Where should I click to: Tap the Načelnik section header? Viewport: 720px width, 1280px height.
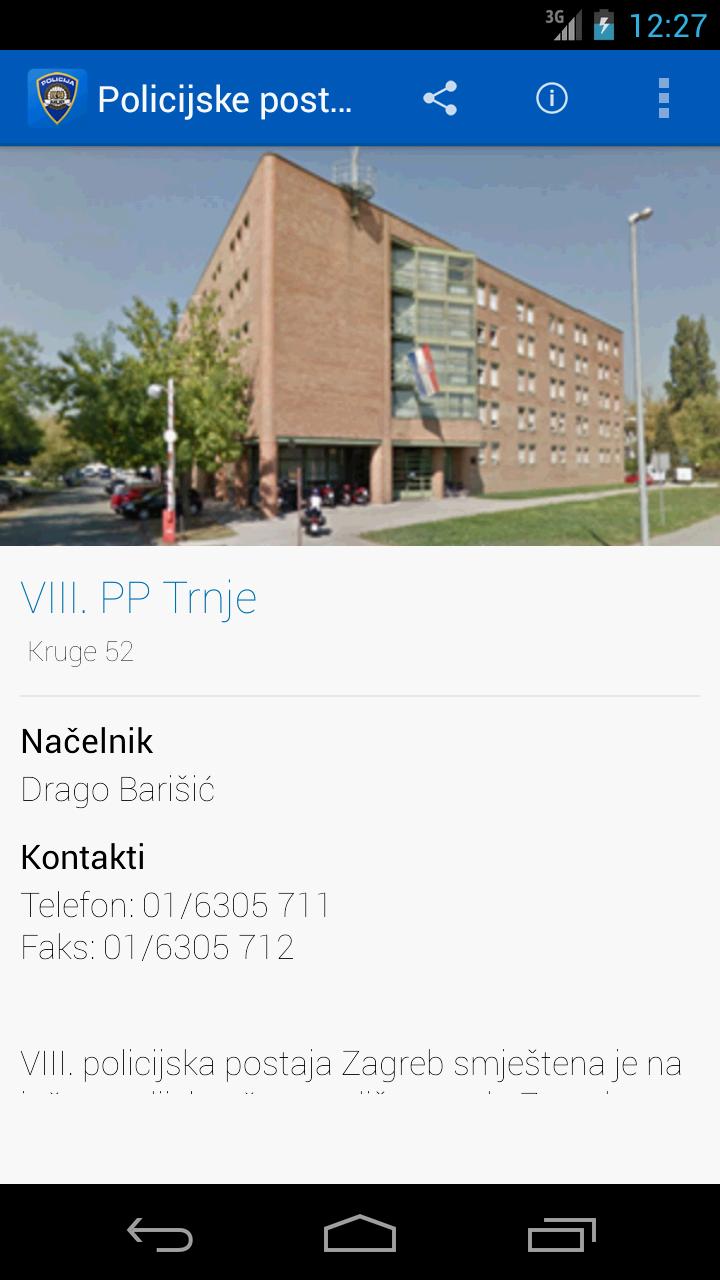(86, 740)
